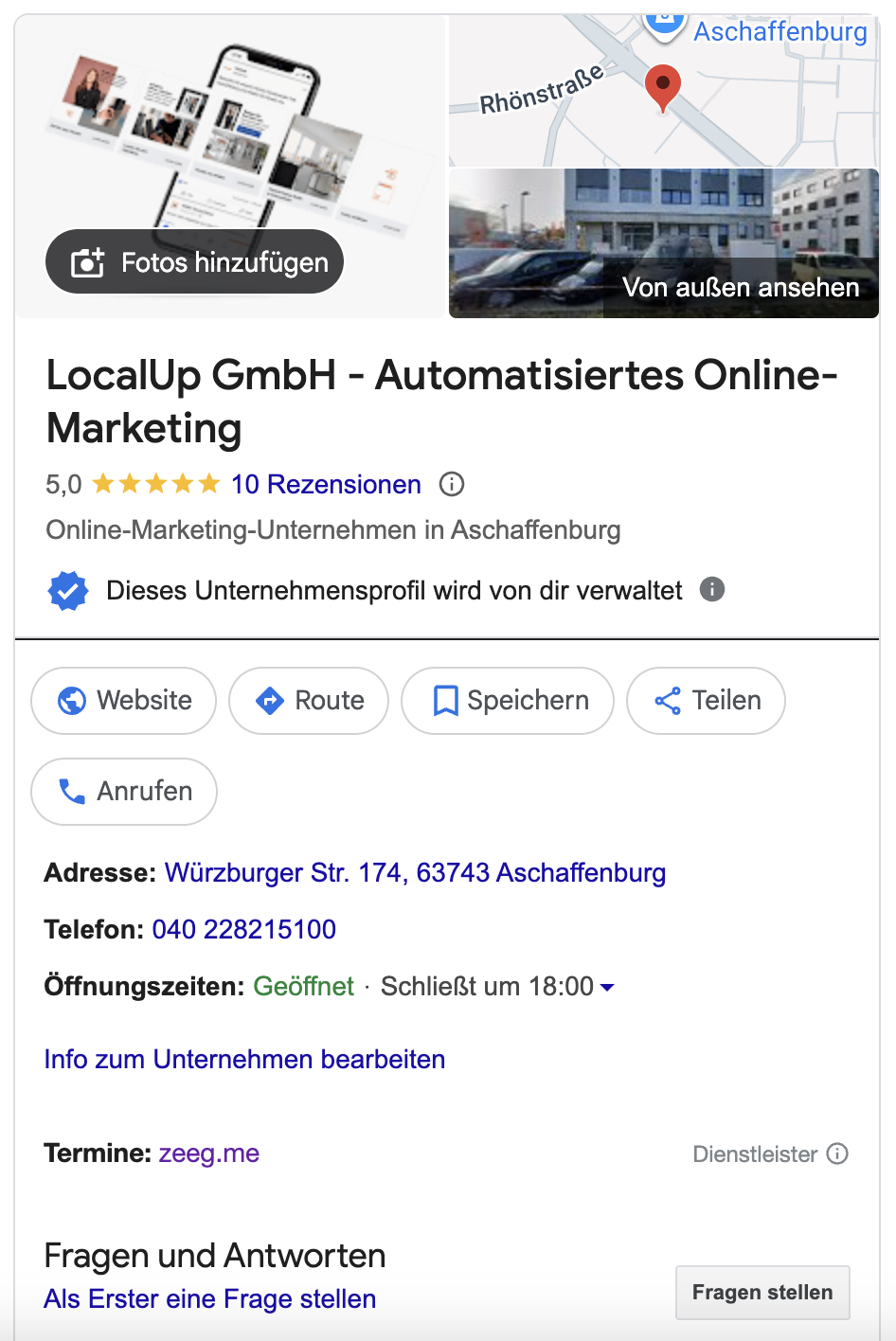Viewport: 896px width, 1341px height.
Task: Share the profile with Teilen
Action: pyautogui.click(x=706, y=701)
